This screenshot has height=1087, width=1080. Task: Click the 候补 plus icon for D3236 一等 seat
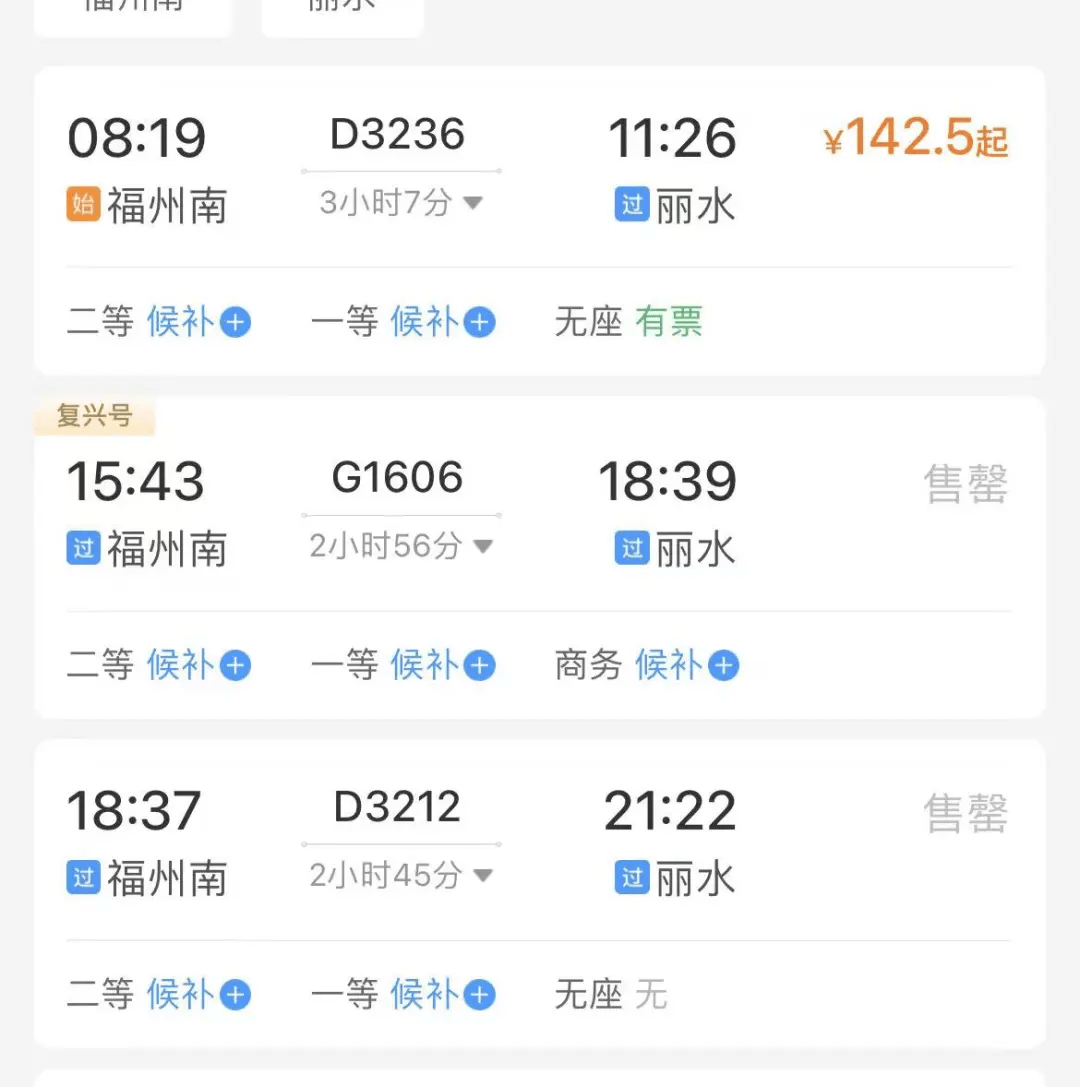481,322
